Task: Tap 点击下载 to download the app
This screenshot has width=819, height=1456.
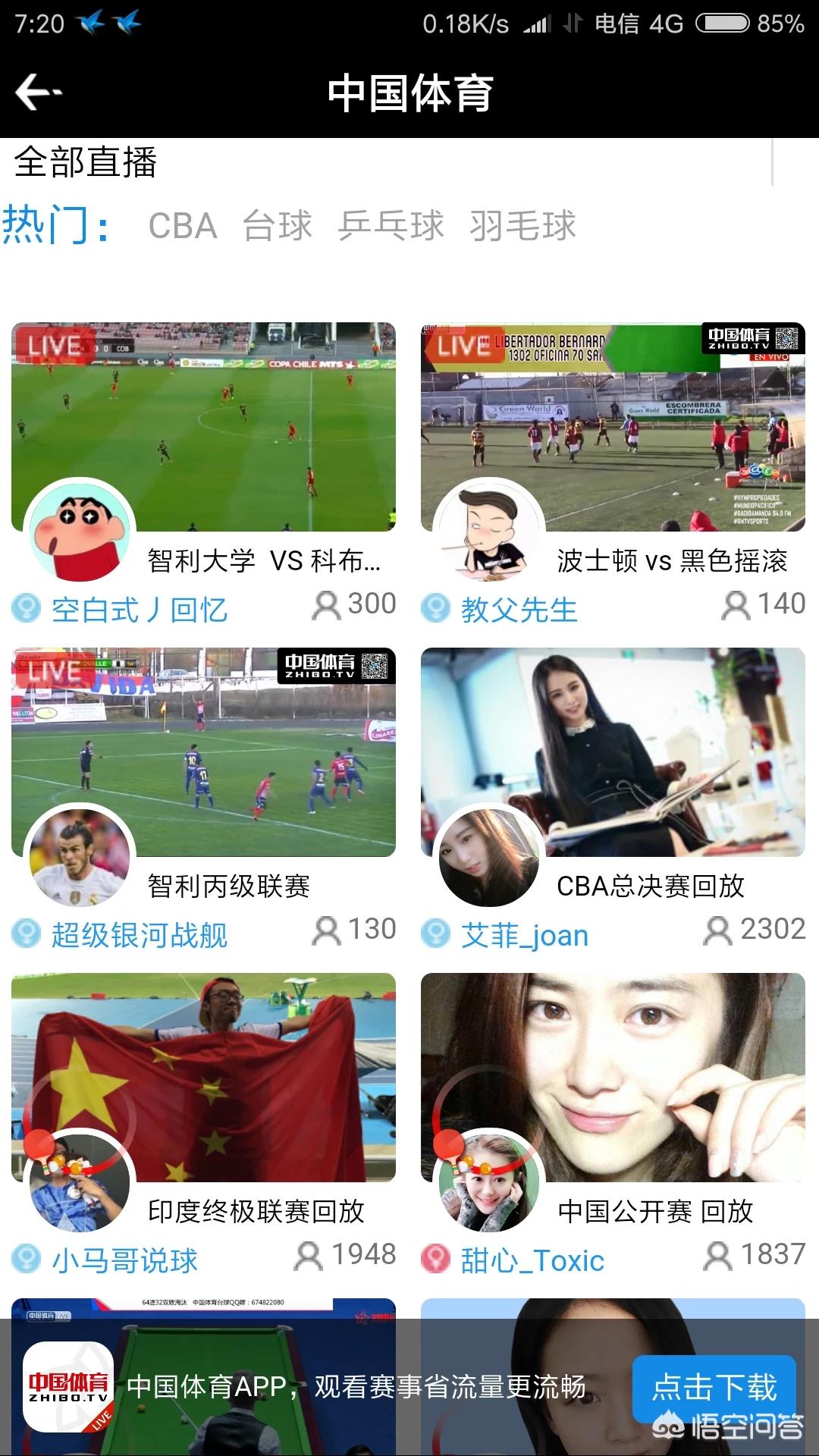Action: (x=714, y=1387)
